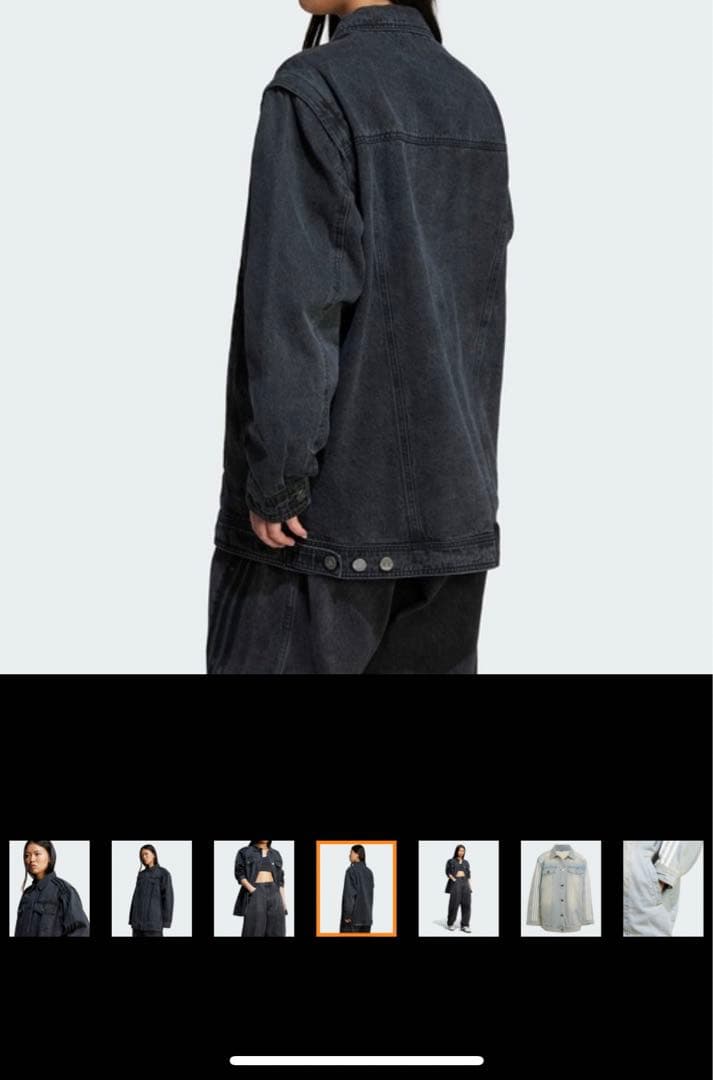Screen dimensions: 713x1080
Task: Show the front-facing buttoned jacket thumbnail
Action: tap(151, 888)
